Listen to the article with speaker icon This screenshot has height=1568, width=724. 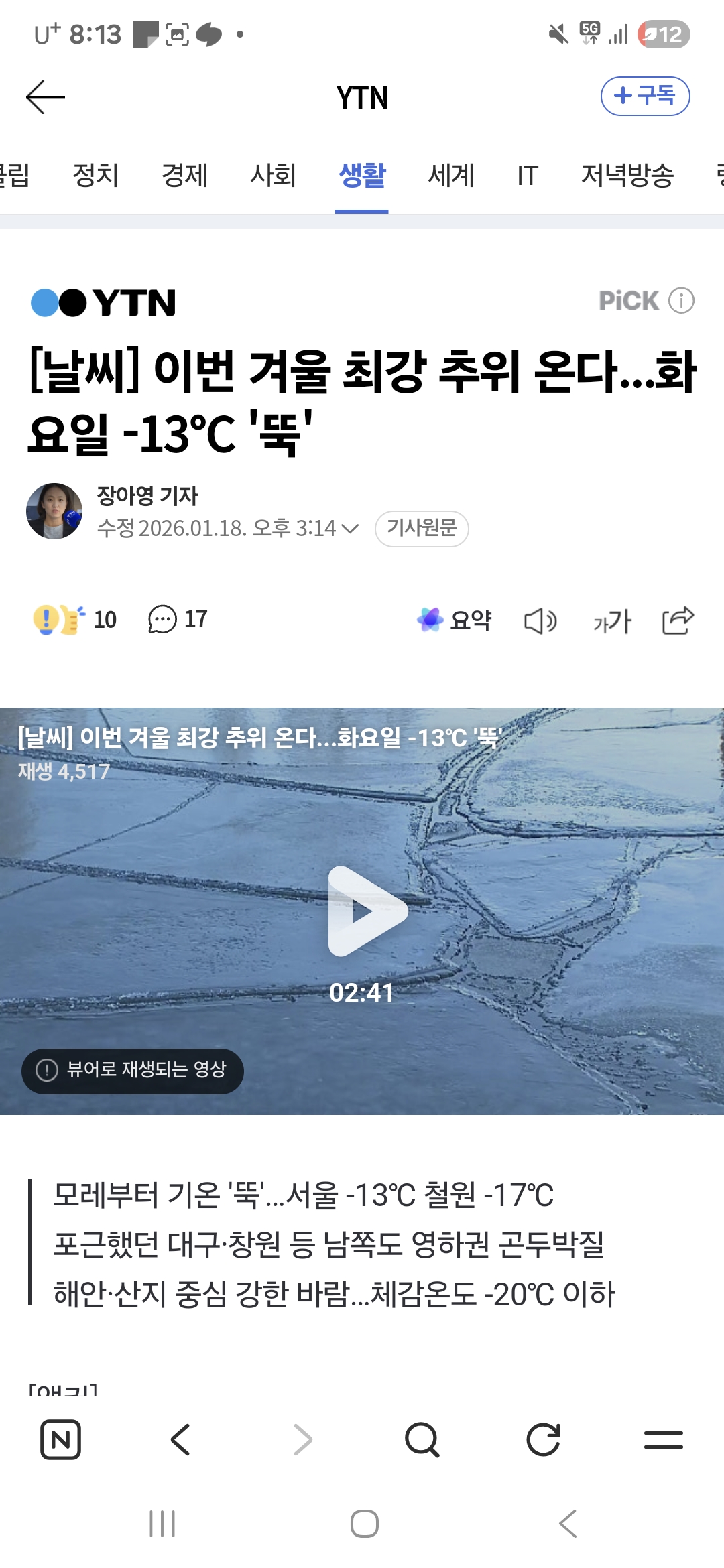pos(540,621)
